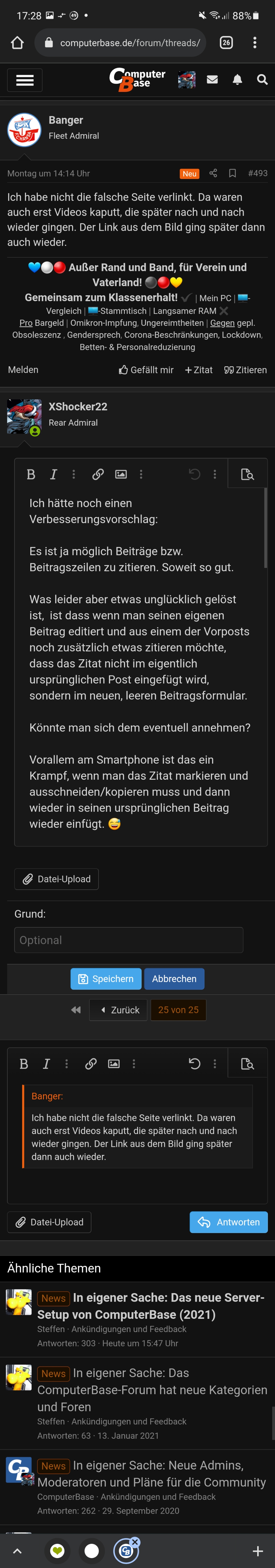Open the notifications bell
The height and width of the screenshot is (1568, 275).
[237, 80]
